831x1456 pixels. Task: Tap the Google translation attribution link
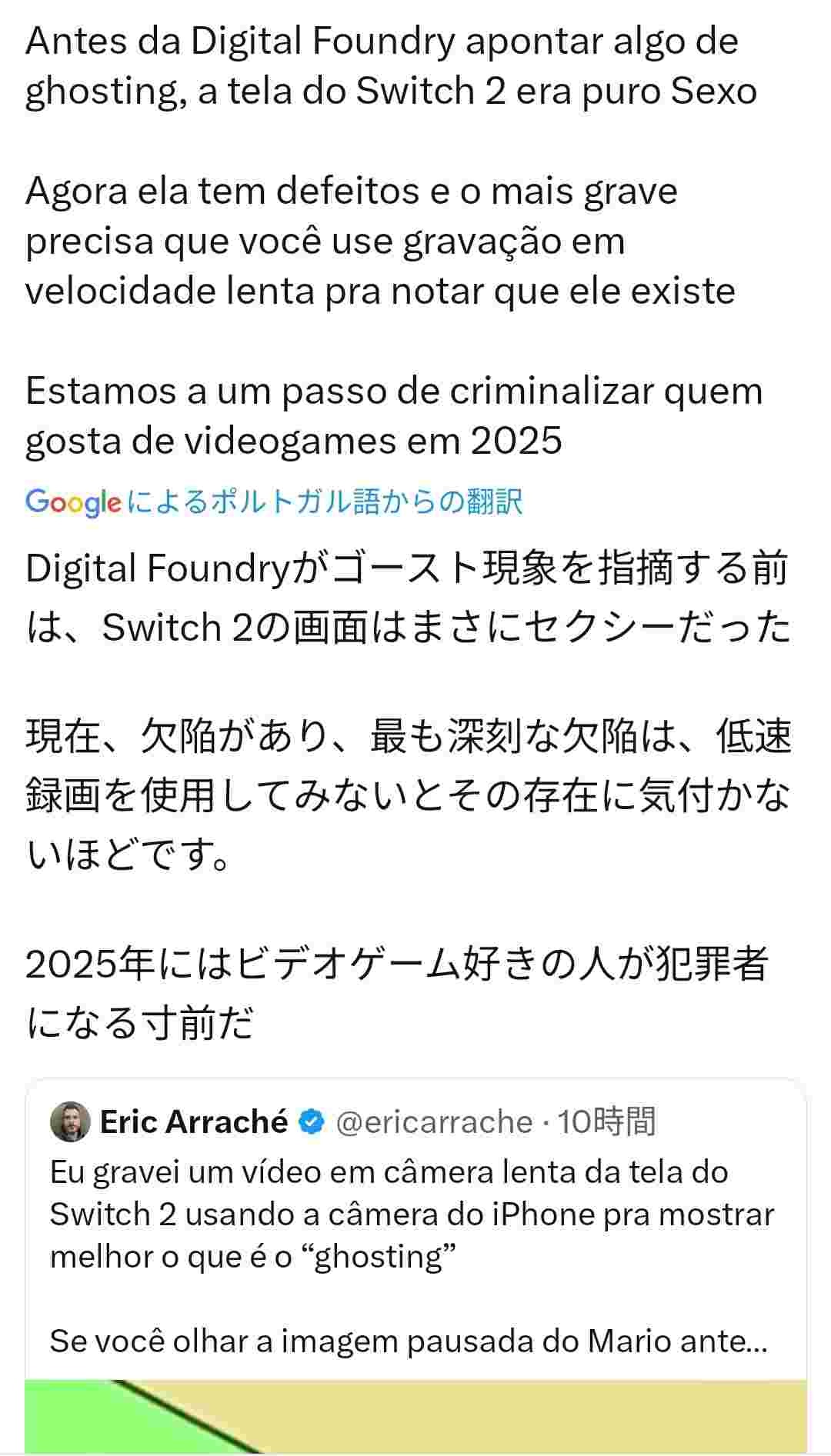click(274, 502)
